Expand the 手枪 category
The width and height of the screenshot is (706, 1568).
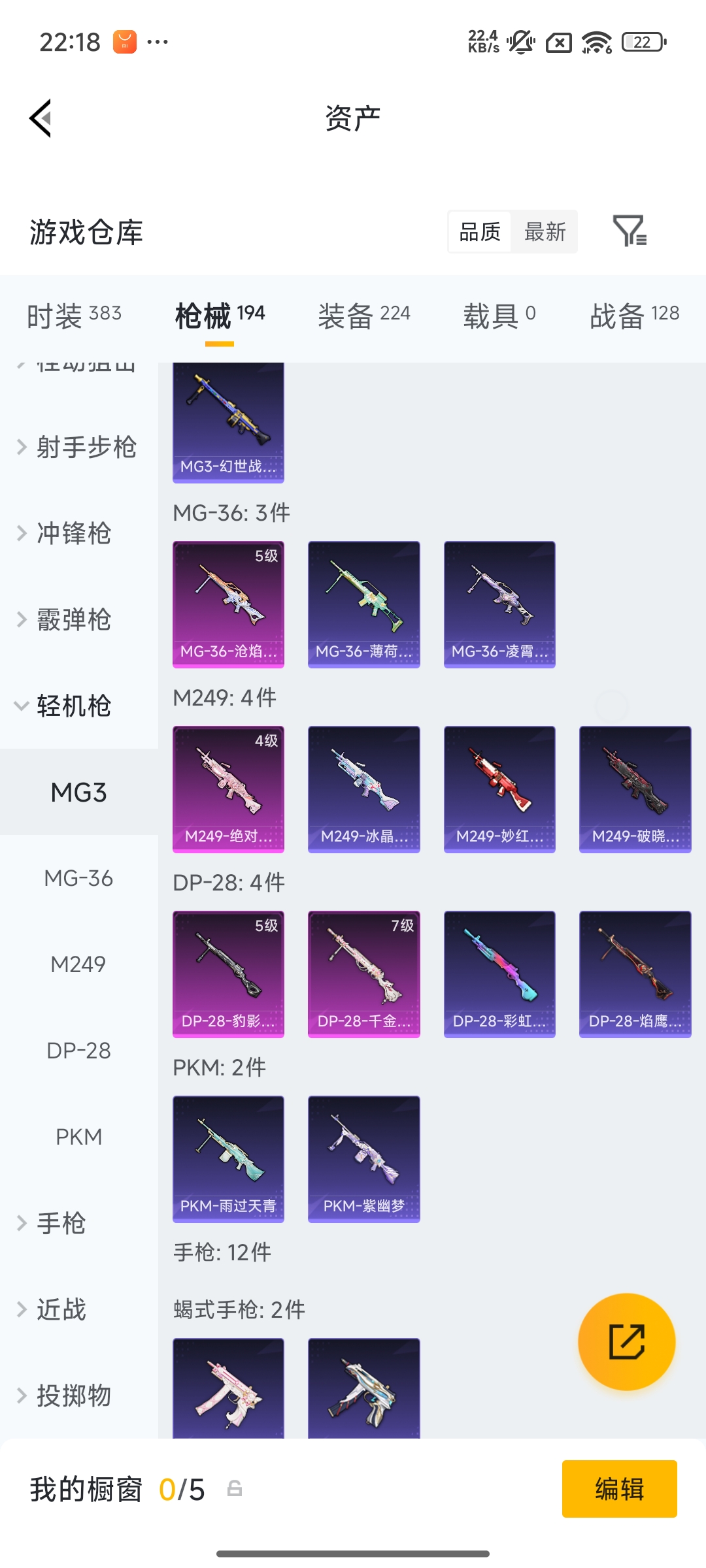[61, 1223]
